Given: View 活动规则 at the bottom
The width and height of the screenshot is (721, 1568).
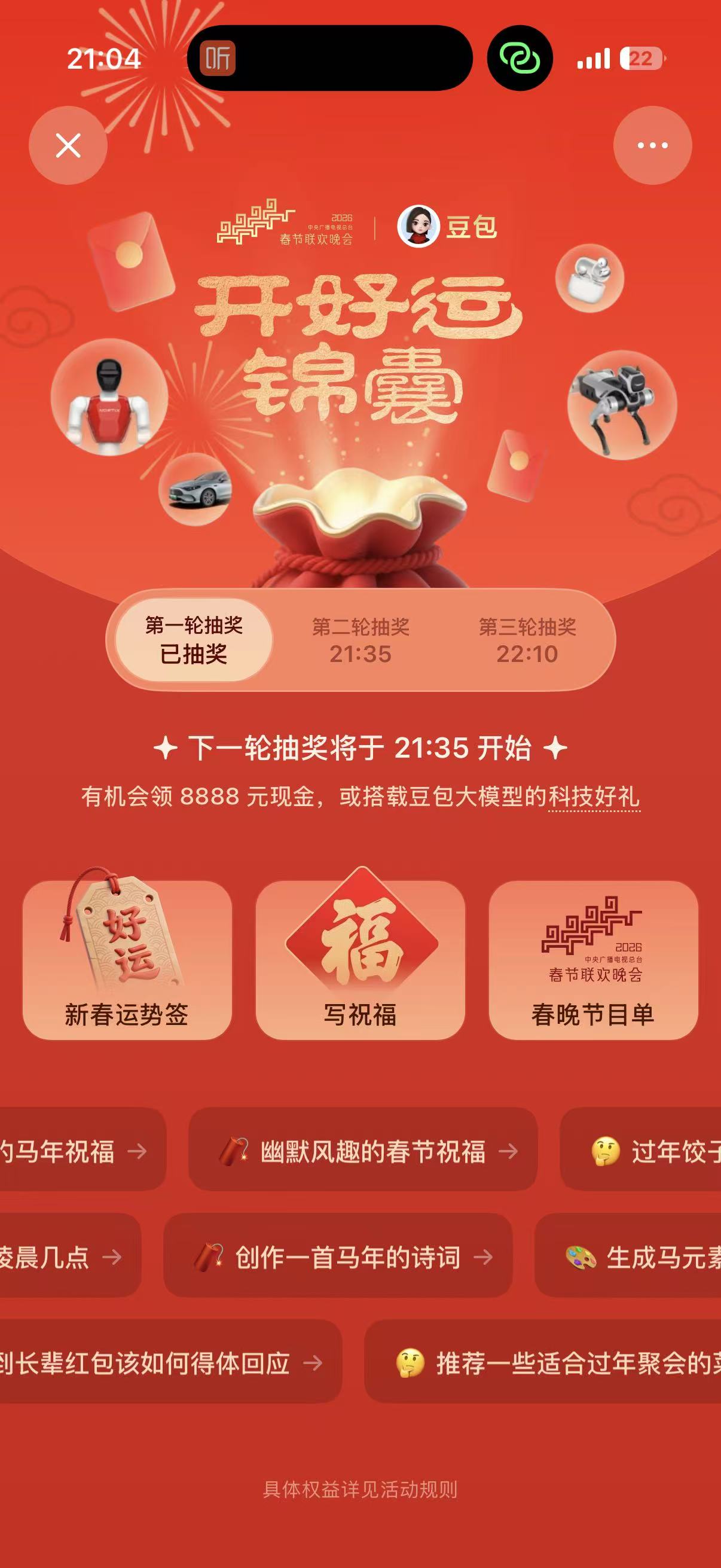Looking at the screenshot, I should point(360,1490).
